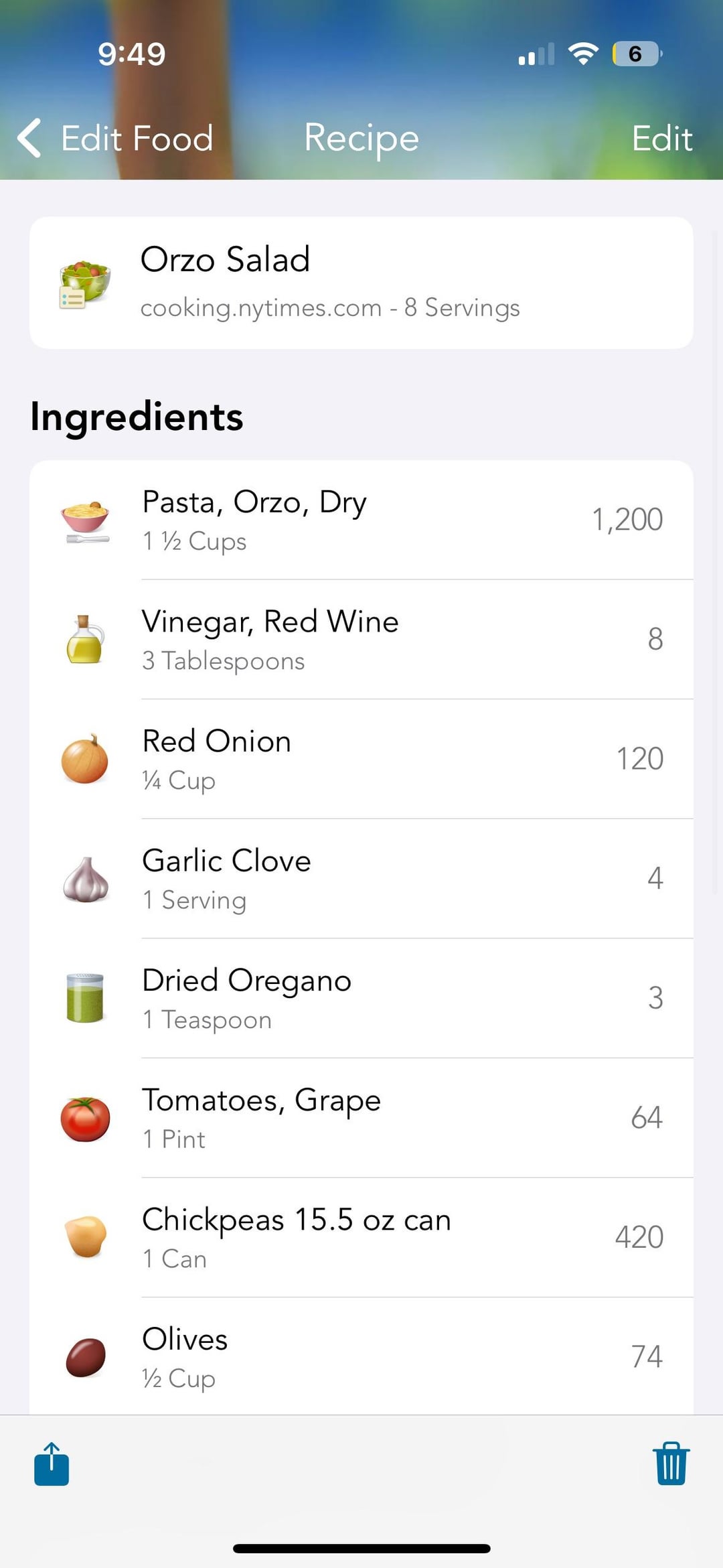Go back to Edit Food
This screenshot has height=1568, width=723.
[x=115, y=139]
